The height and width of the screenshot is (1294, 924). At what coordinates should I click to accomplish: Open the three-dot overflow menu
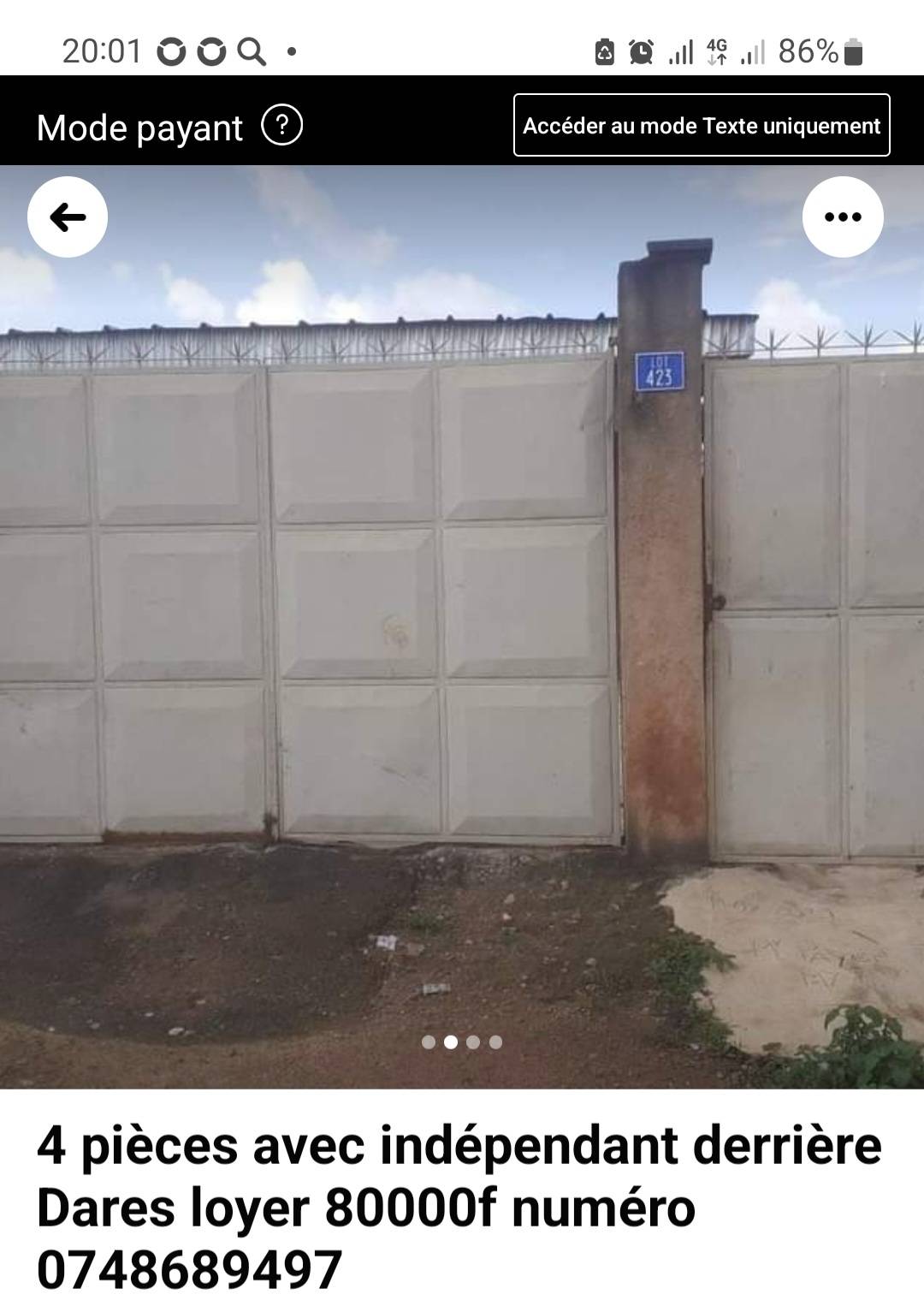tap(843, 217)
